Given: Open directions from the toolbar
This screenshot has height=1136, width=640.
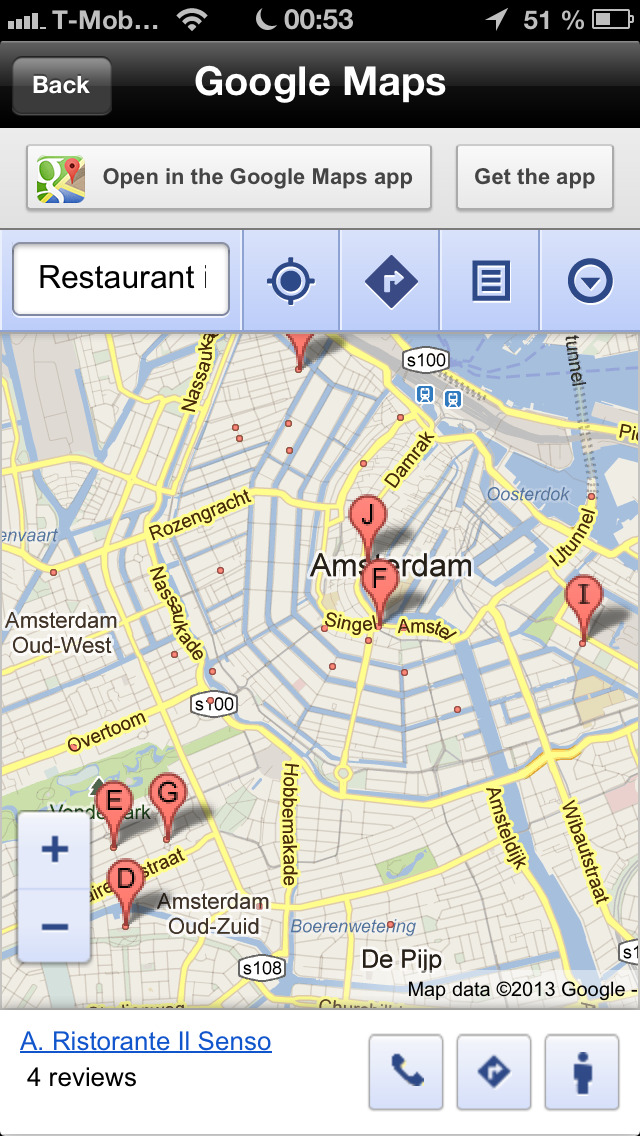Looking at the screenshot, I should (x=390, y=281).
